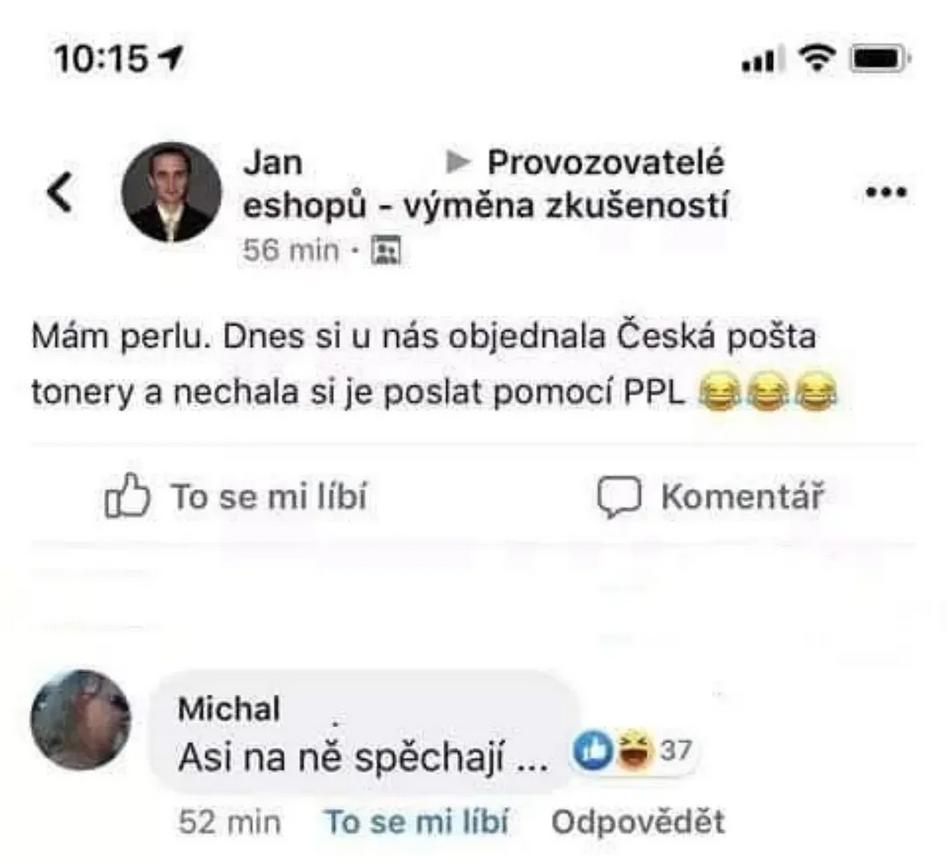
Task: Tap Komentář to comment on the post
Action: click(712, 497)
